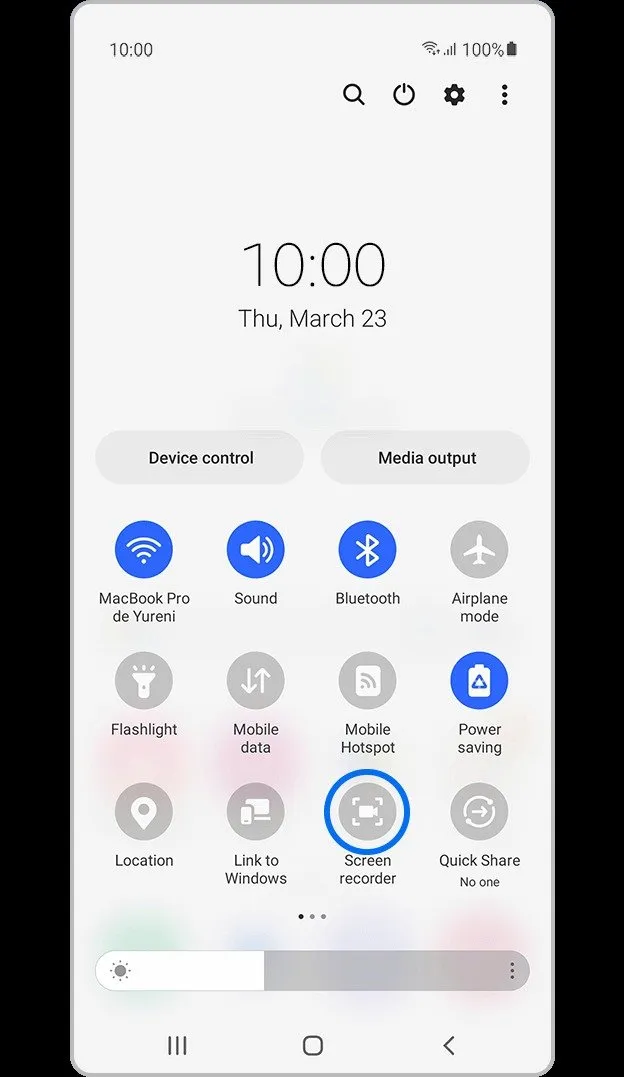This screenshot has height=1077, width=624.
Task: Open Media output
Action: tap(426, 458)
